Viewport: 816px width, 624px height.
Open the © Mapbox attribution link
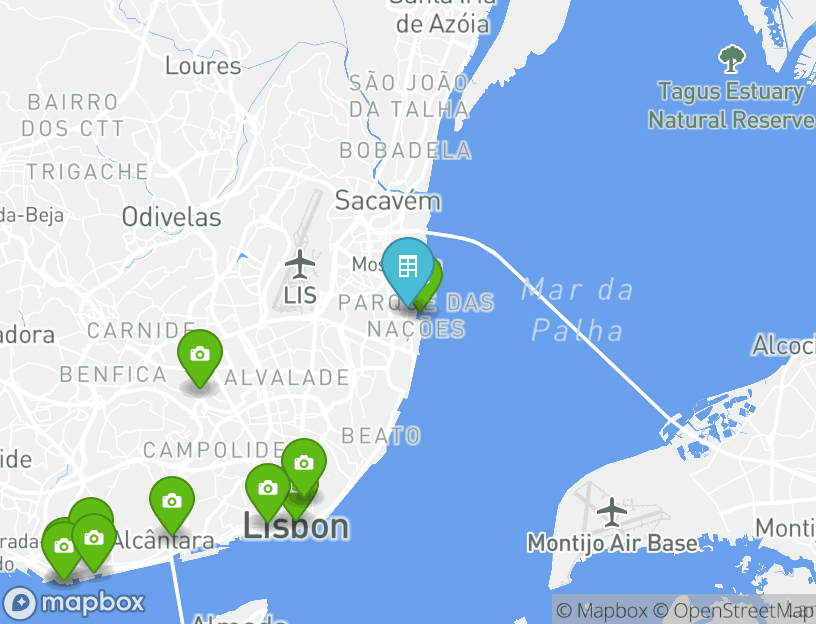coord(602,610)
